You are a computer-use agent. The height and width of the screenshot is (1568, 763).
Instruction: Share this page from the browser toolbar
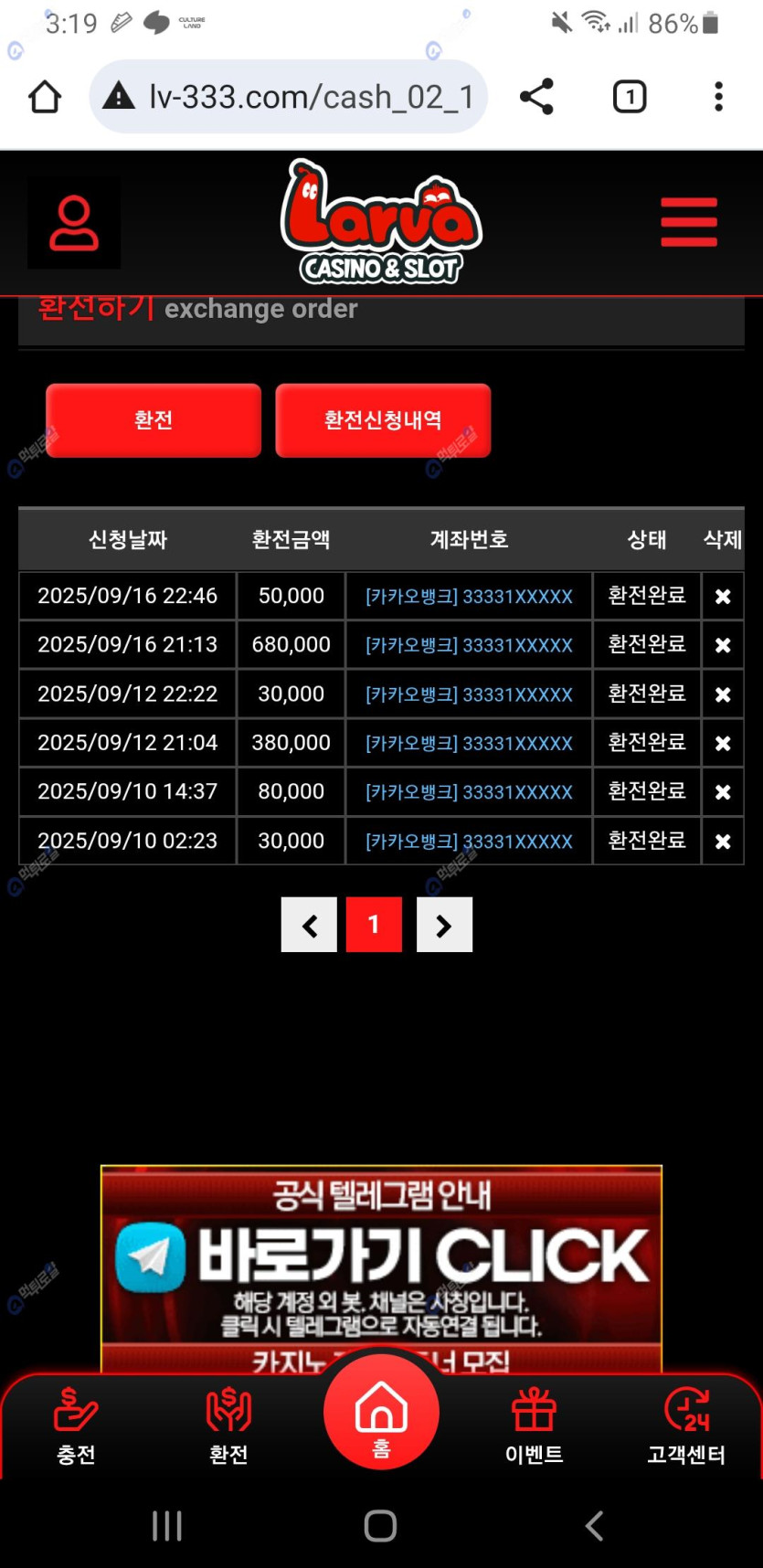point(536,97)
